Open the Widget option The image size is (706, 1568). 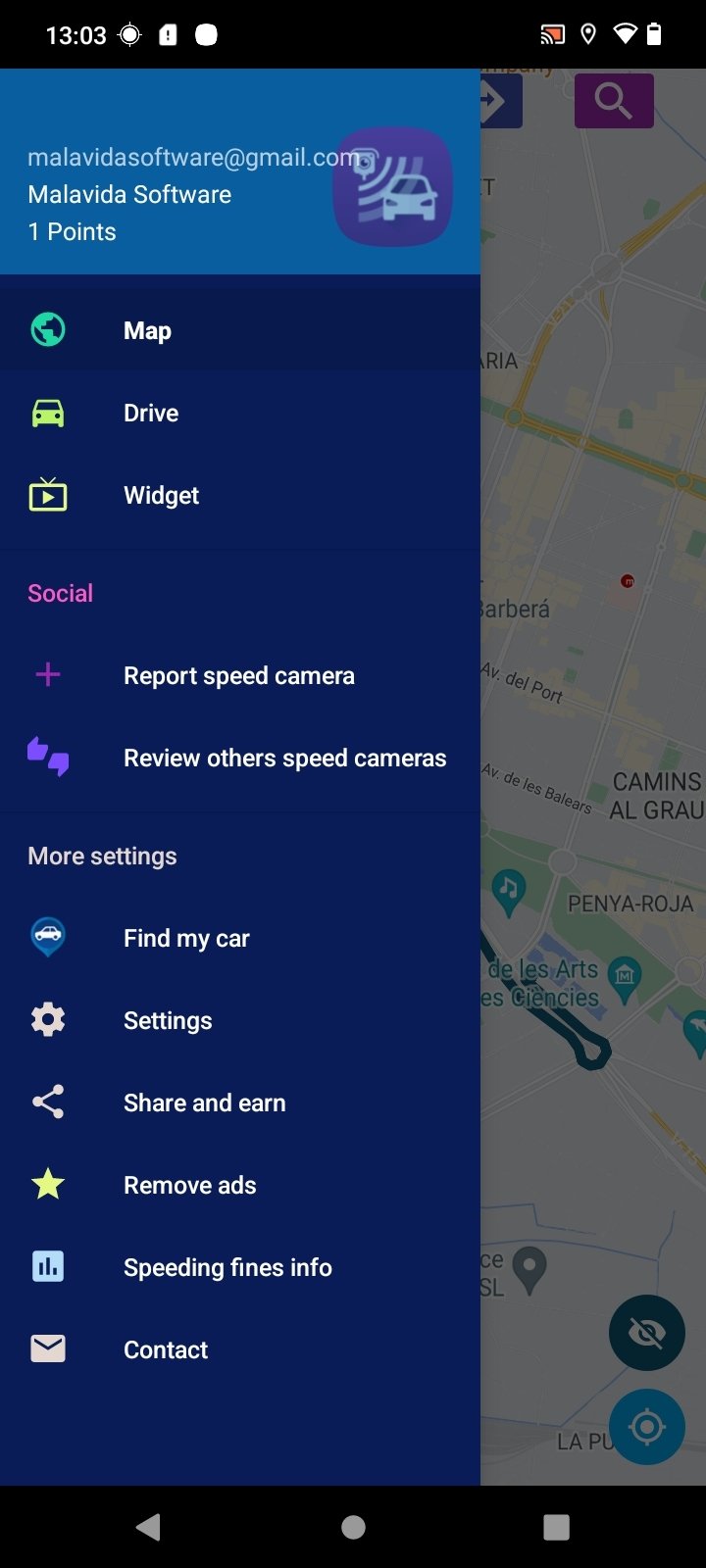tap(240, 495)
